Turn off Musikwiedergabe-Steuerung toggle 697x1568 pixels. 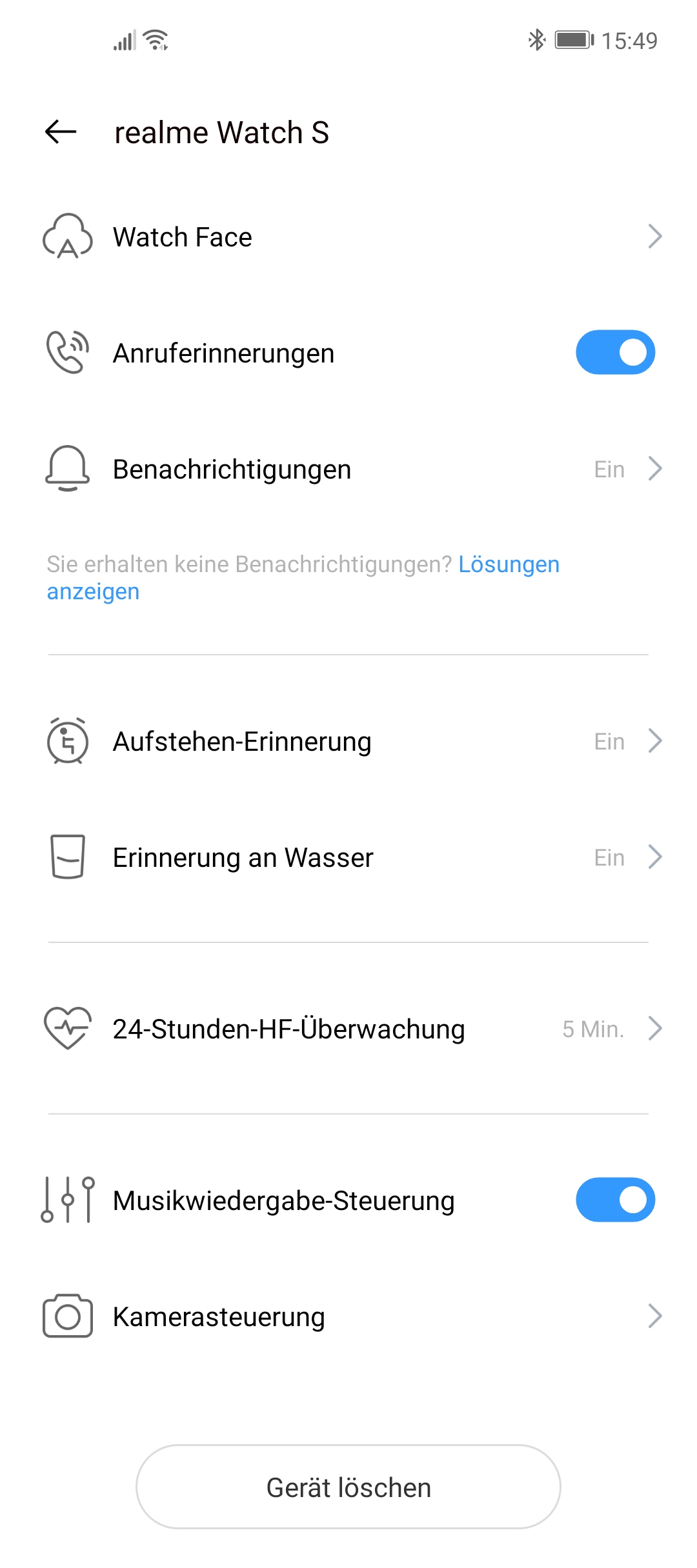[614, 1200]
